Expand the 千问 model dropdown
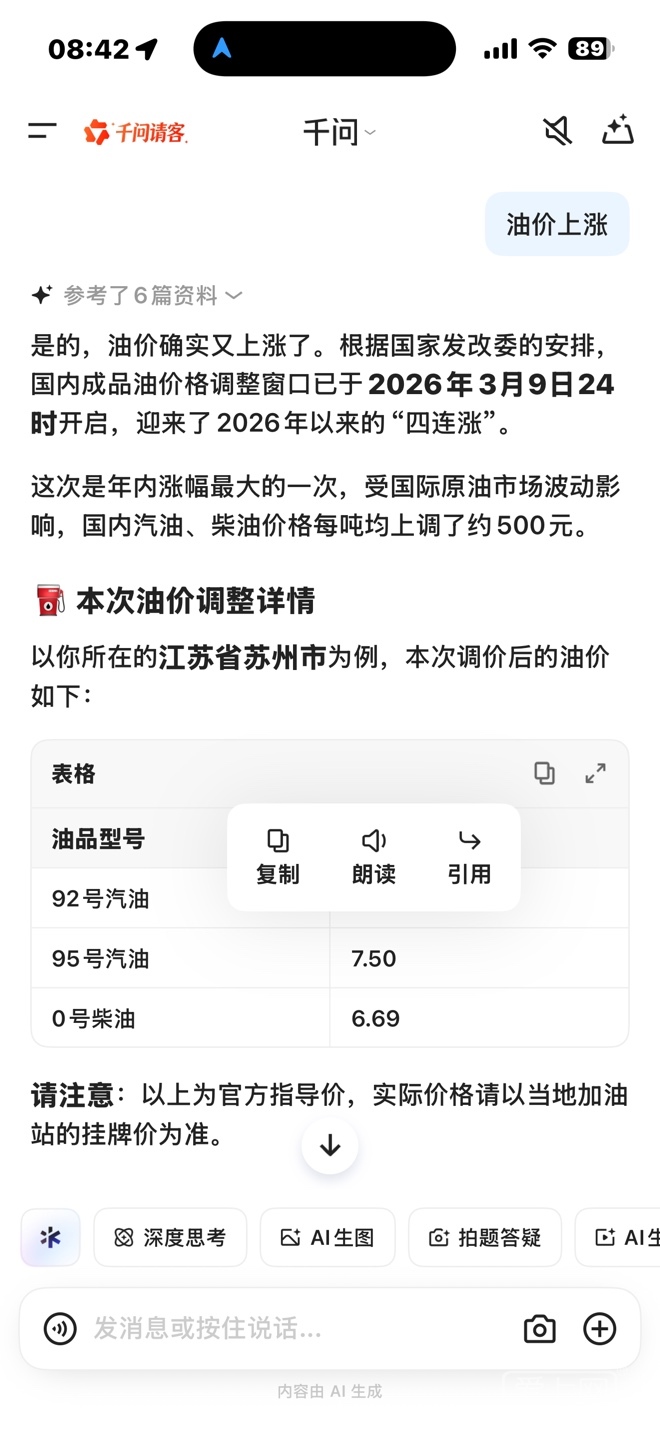The image size is (660, 1434). [339, 132]
